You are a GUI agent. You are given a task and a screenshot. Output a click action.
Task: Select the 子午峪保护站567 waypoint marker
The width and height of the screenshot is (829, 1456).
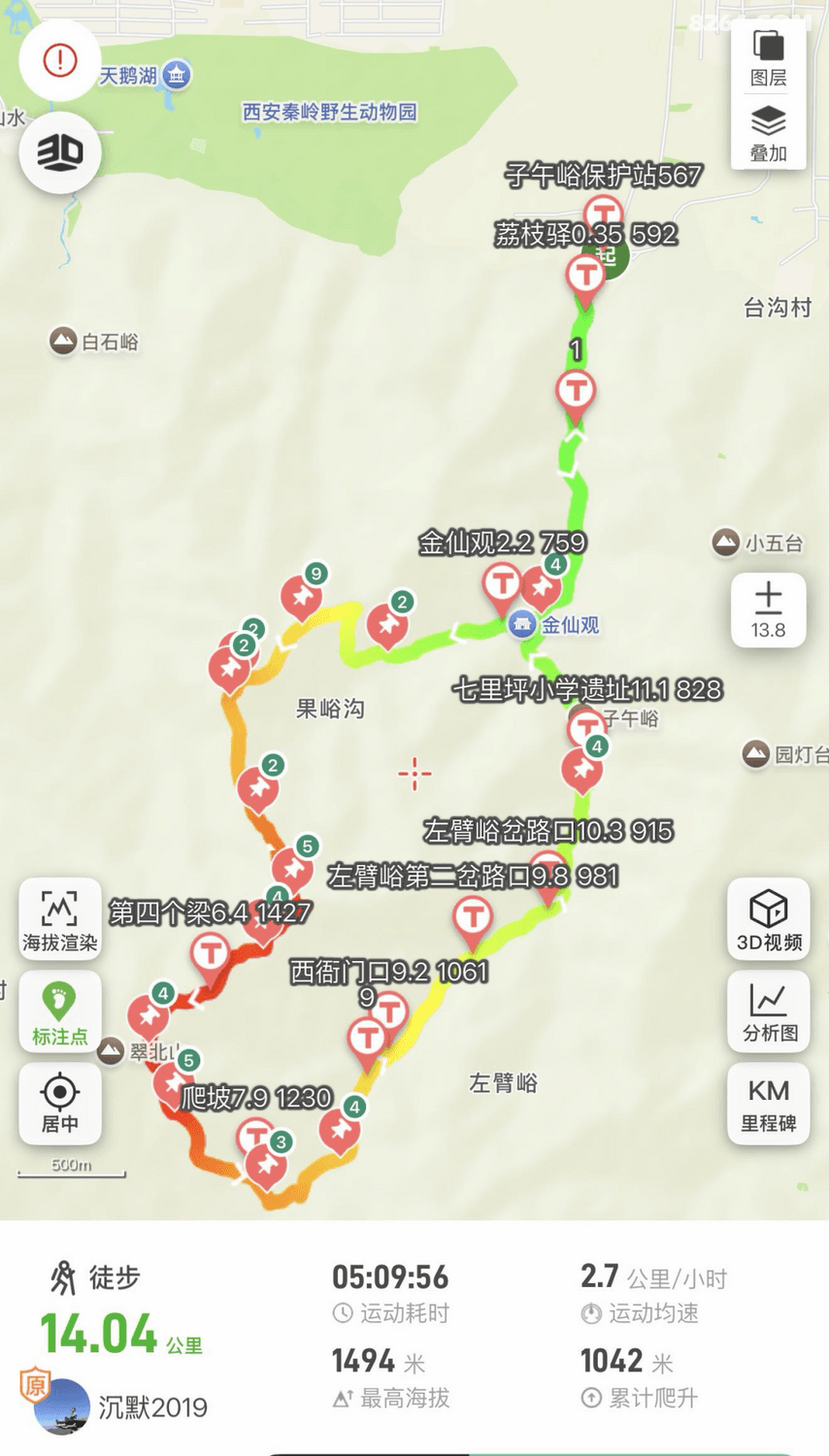603,213
